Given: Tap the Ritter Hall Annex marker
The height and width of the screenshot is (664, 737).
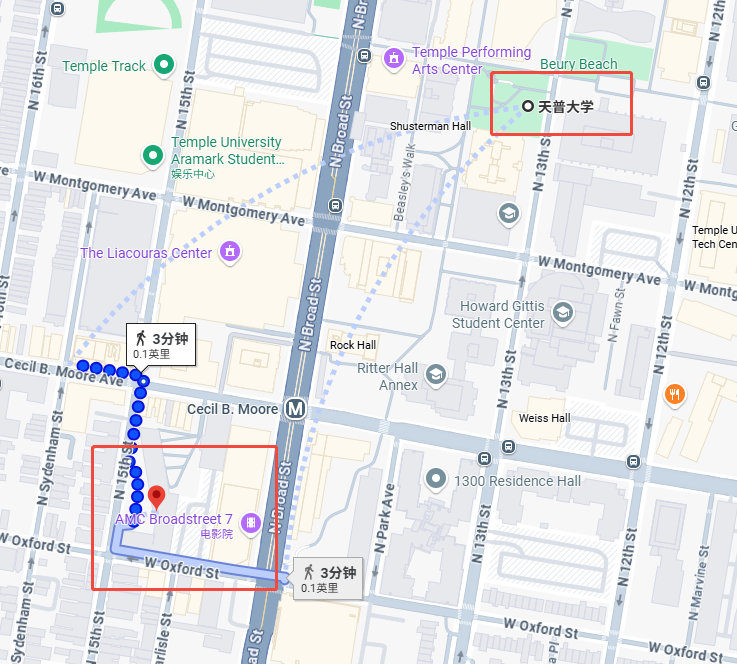Looking at the screenshot, I should (x=437, y=375).
